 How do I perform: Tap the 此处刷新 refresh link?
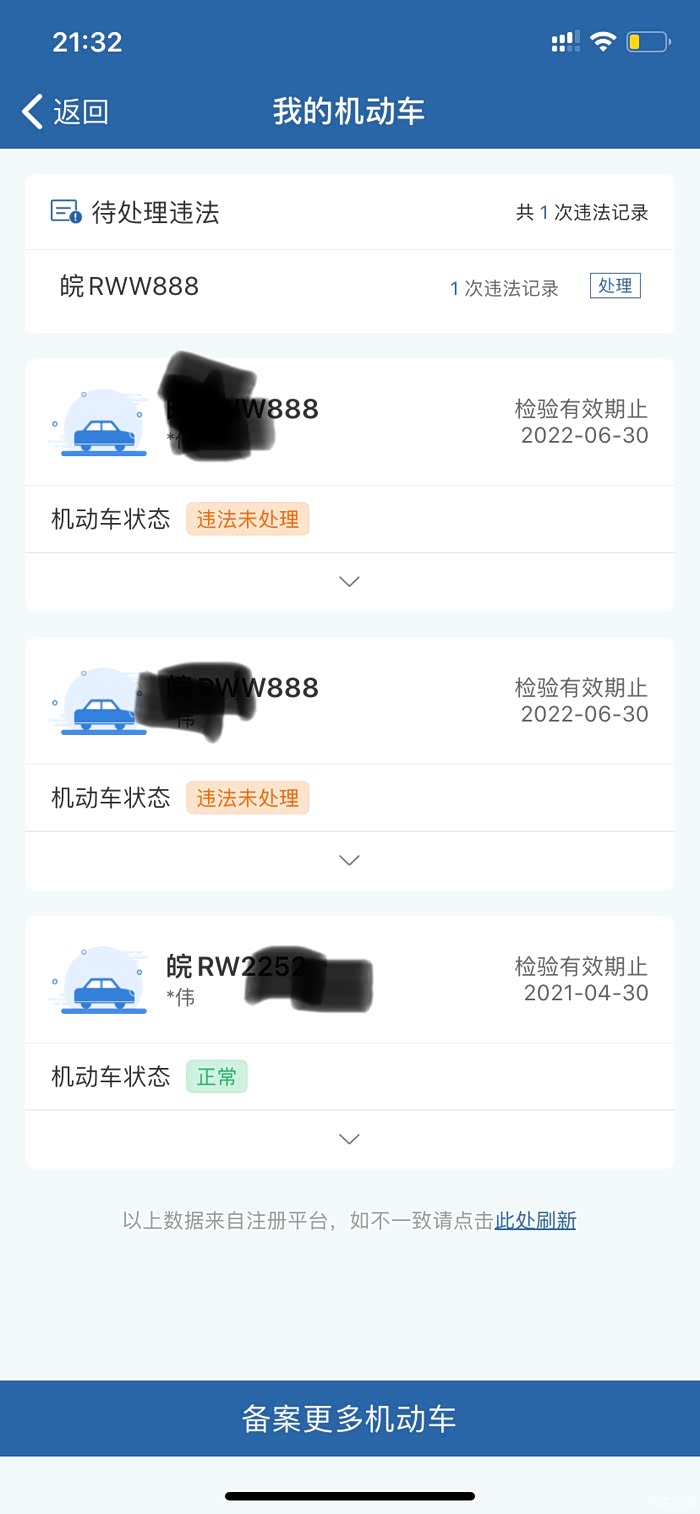pyautogui.click(x=535, y=1220)
